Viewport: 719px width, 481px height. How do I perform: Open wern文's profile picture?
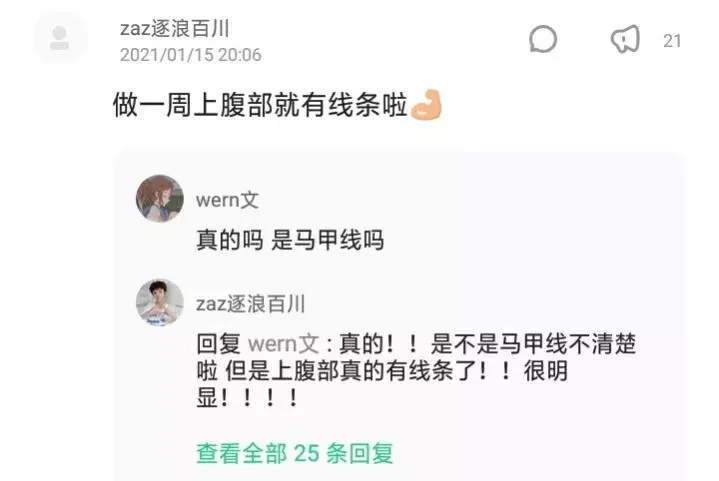pos(160,199)
